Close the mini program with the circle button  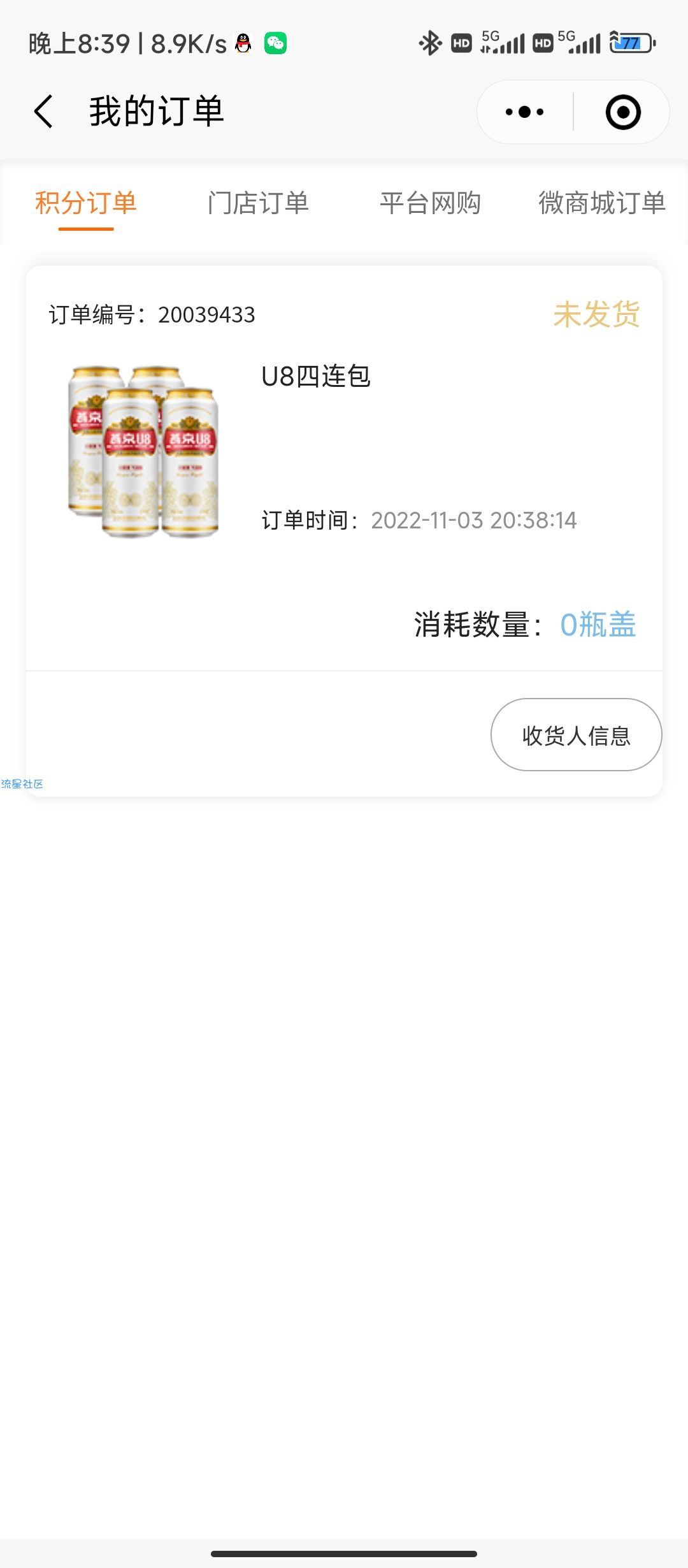pyautogui.click(x=622, y=112)
